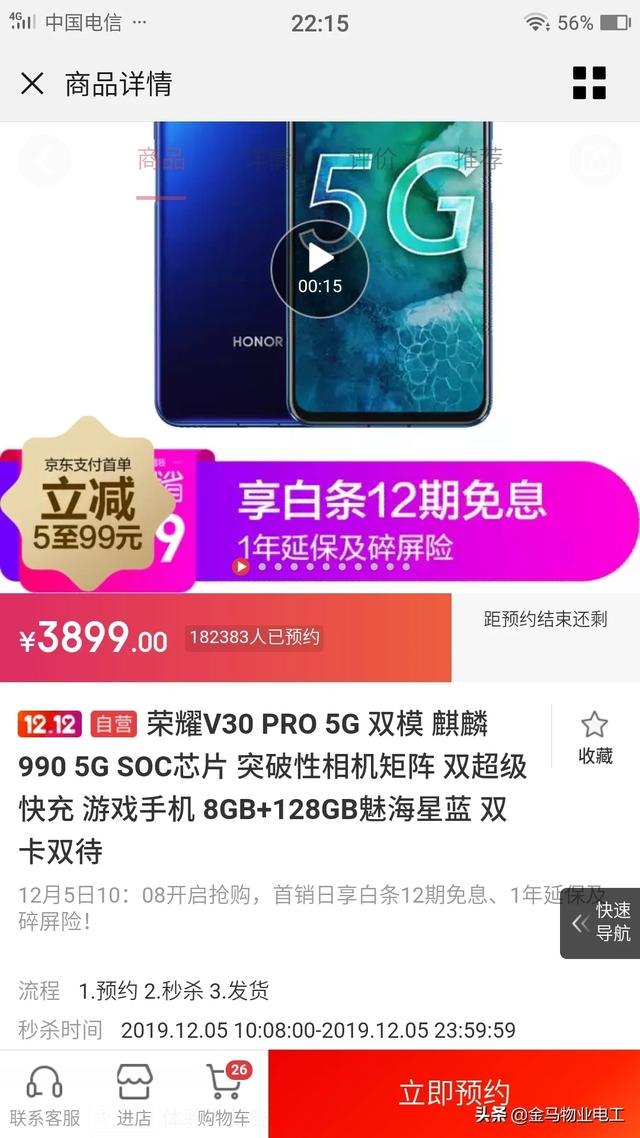Play the 00:15 product video
640x1138 pixels.
click(x=320, y=267)
